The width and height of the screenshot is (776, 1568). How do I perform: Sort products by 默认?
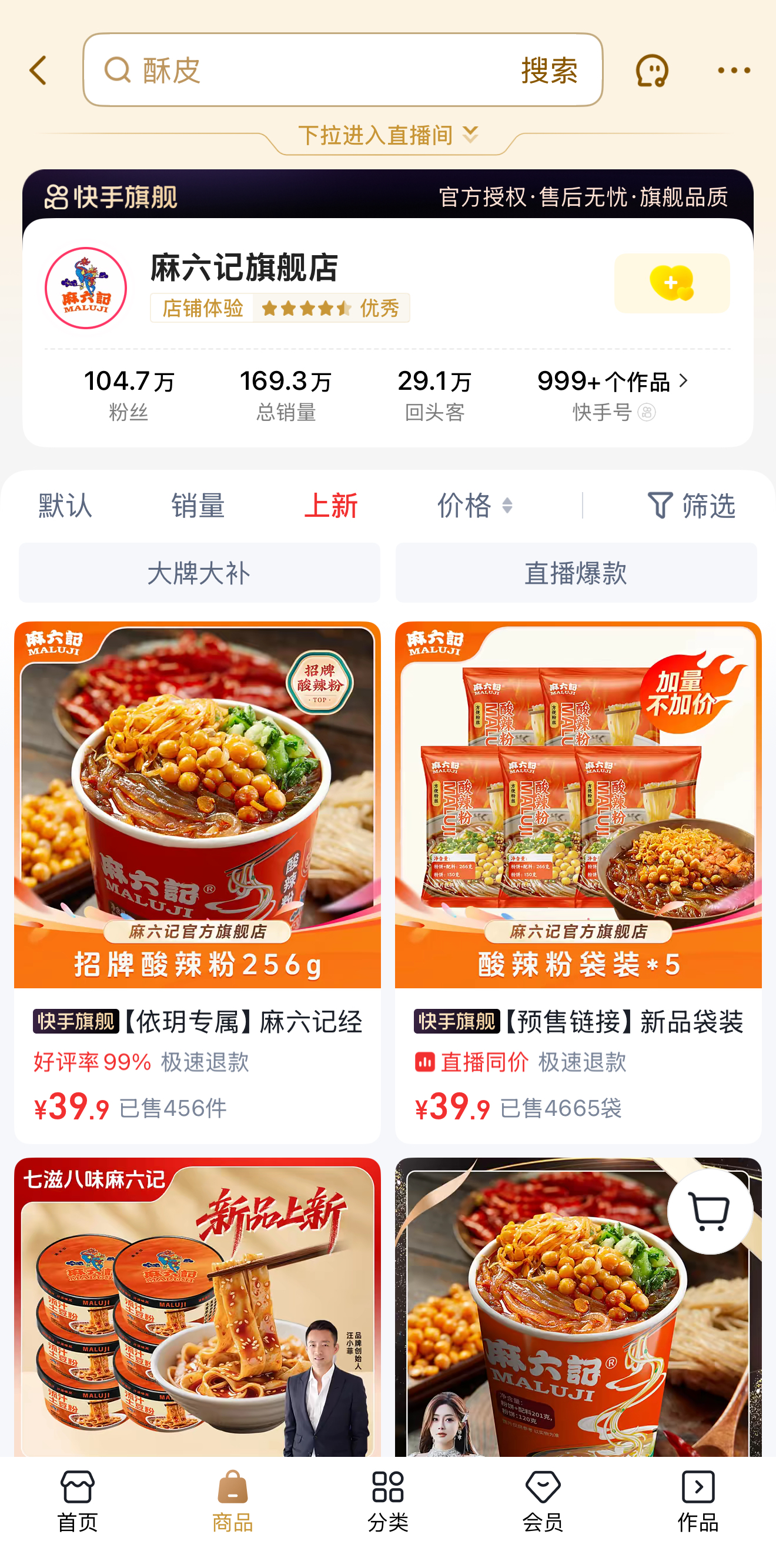[x=65, y=506]
